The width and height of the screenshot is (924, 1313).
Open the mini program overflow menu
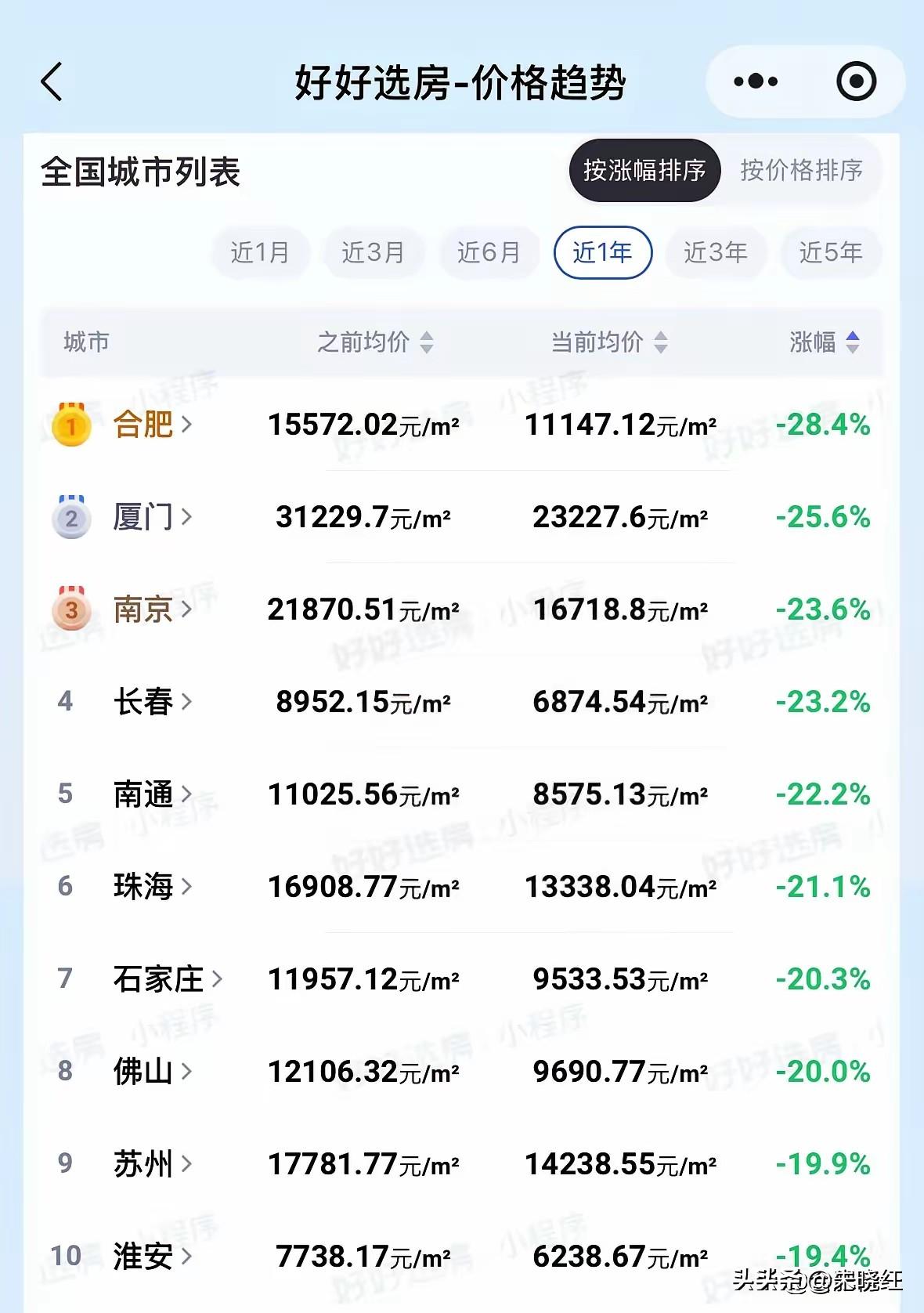point(755,81)
